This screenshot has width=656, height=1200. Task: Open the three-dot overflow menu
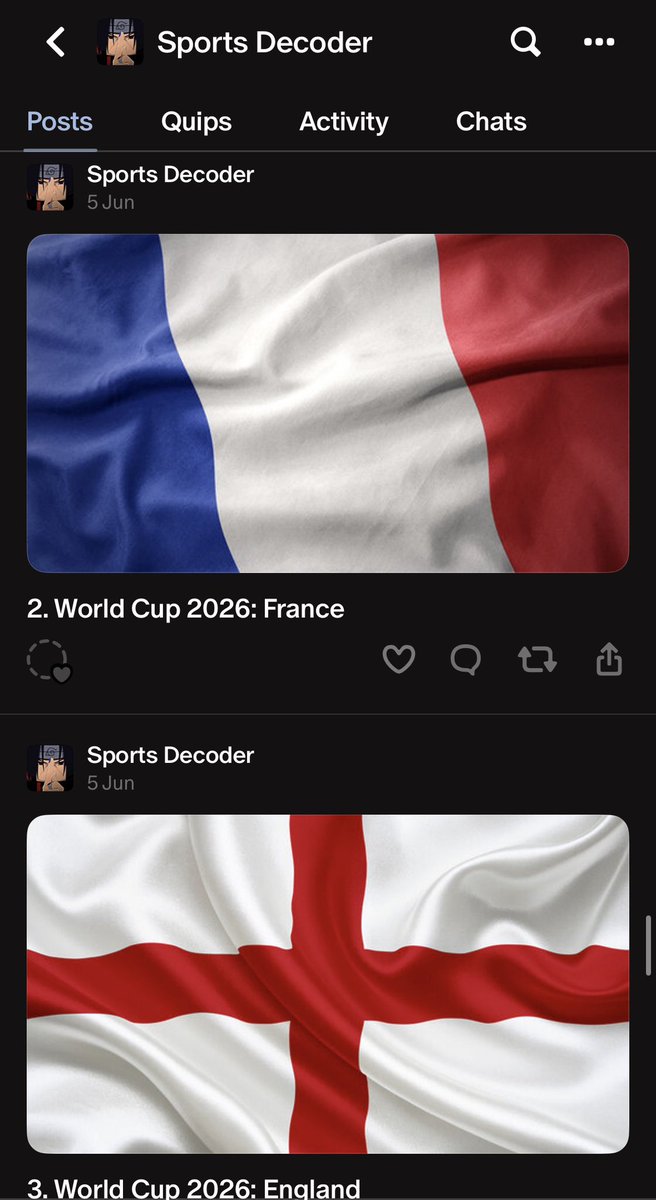[599, 42]
